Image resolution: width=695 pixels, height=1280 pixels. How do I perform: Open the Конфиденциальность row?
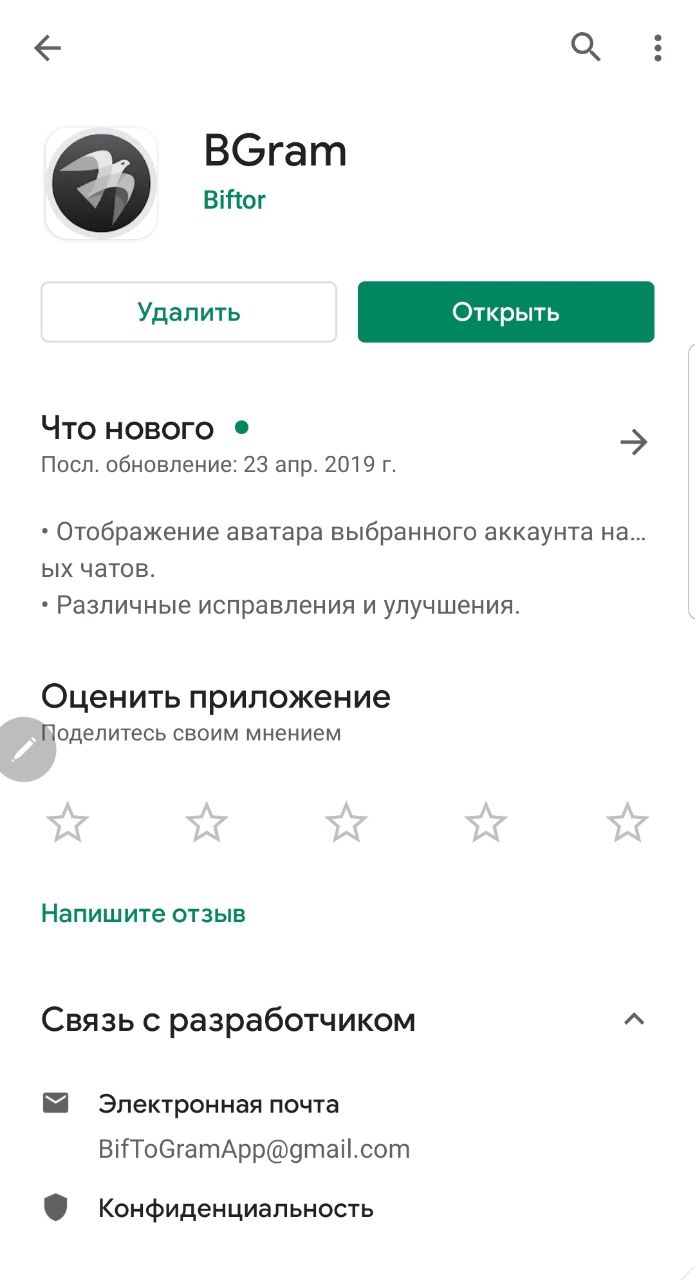(x=347, y=1208)
